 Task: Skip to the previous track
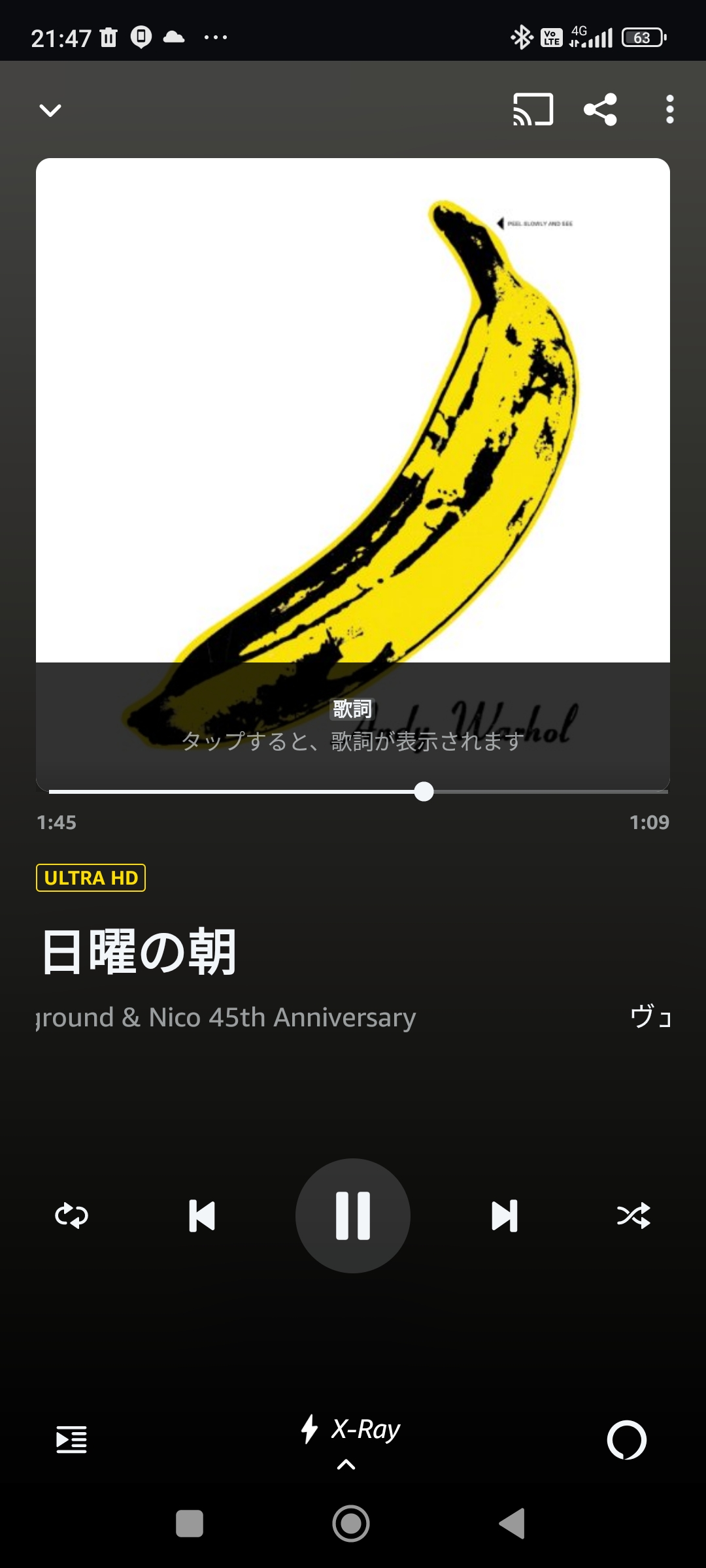202,1216
